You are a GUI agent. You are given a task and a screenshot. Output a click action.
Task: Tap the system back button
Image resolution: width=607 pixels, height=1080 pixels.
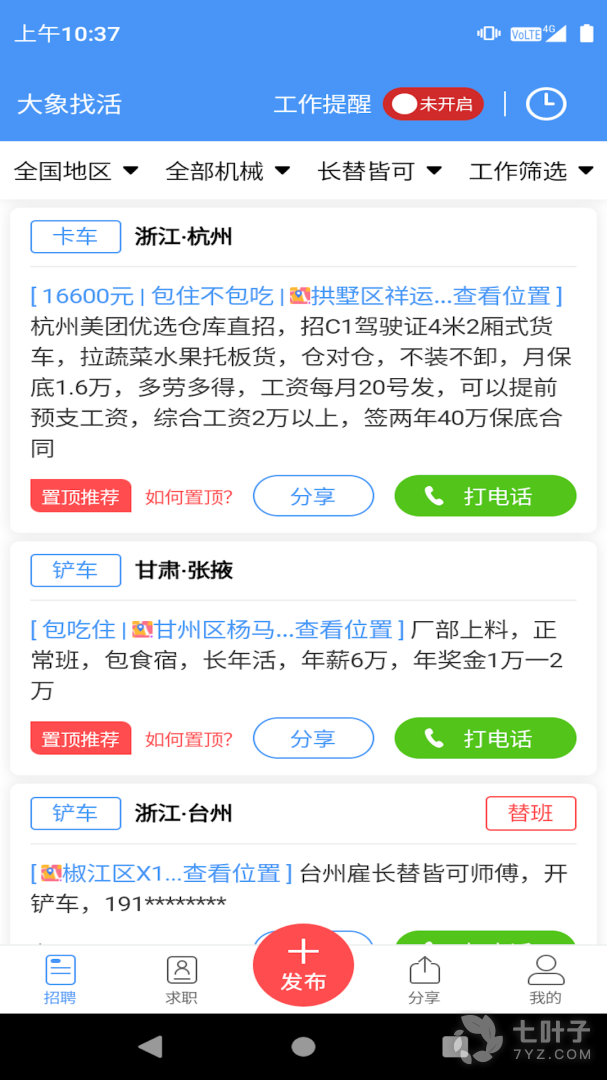(x=150, y=1046)
